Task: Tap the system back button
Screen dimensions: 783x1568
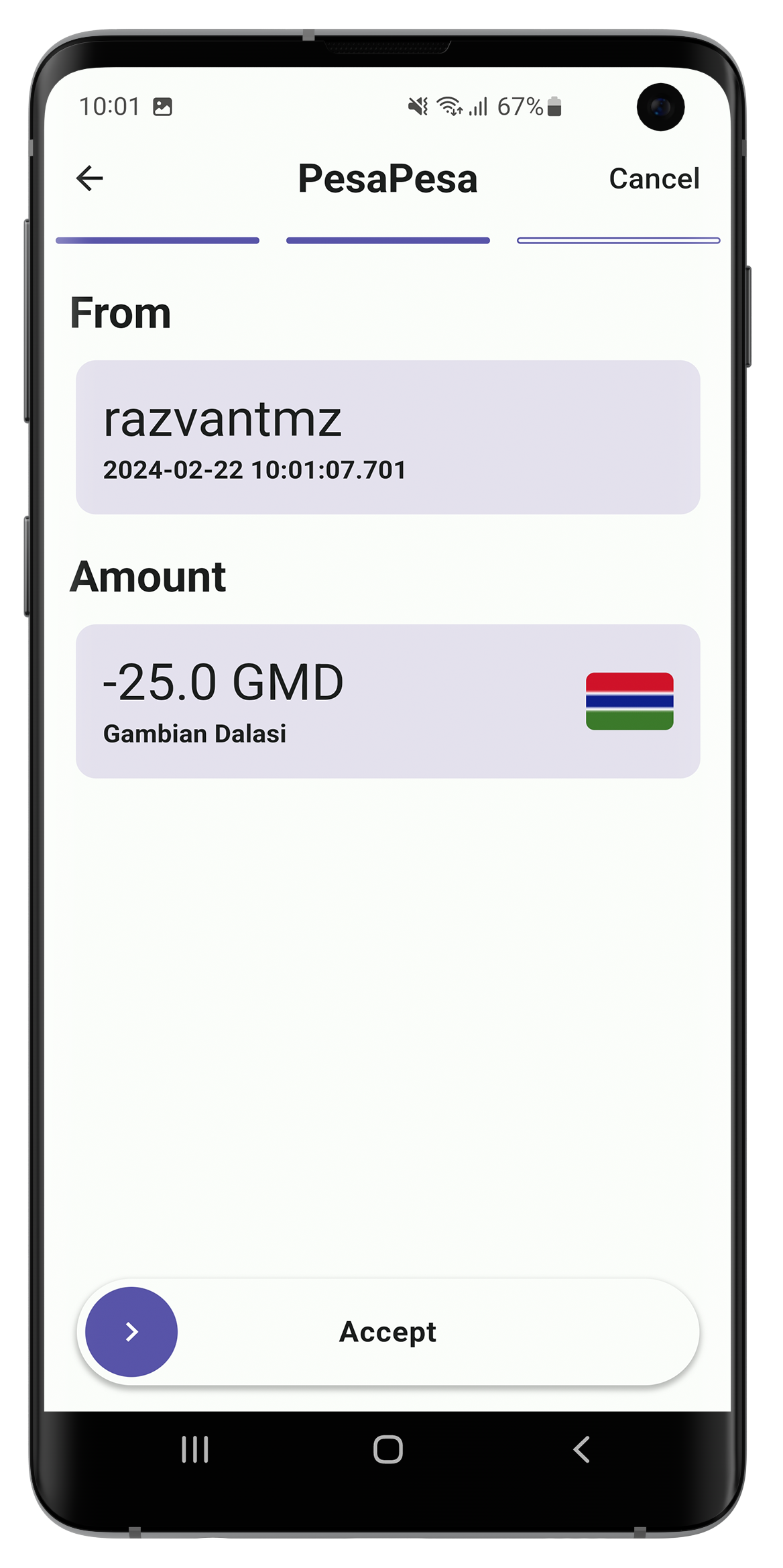Action: pos(581,1449)
